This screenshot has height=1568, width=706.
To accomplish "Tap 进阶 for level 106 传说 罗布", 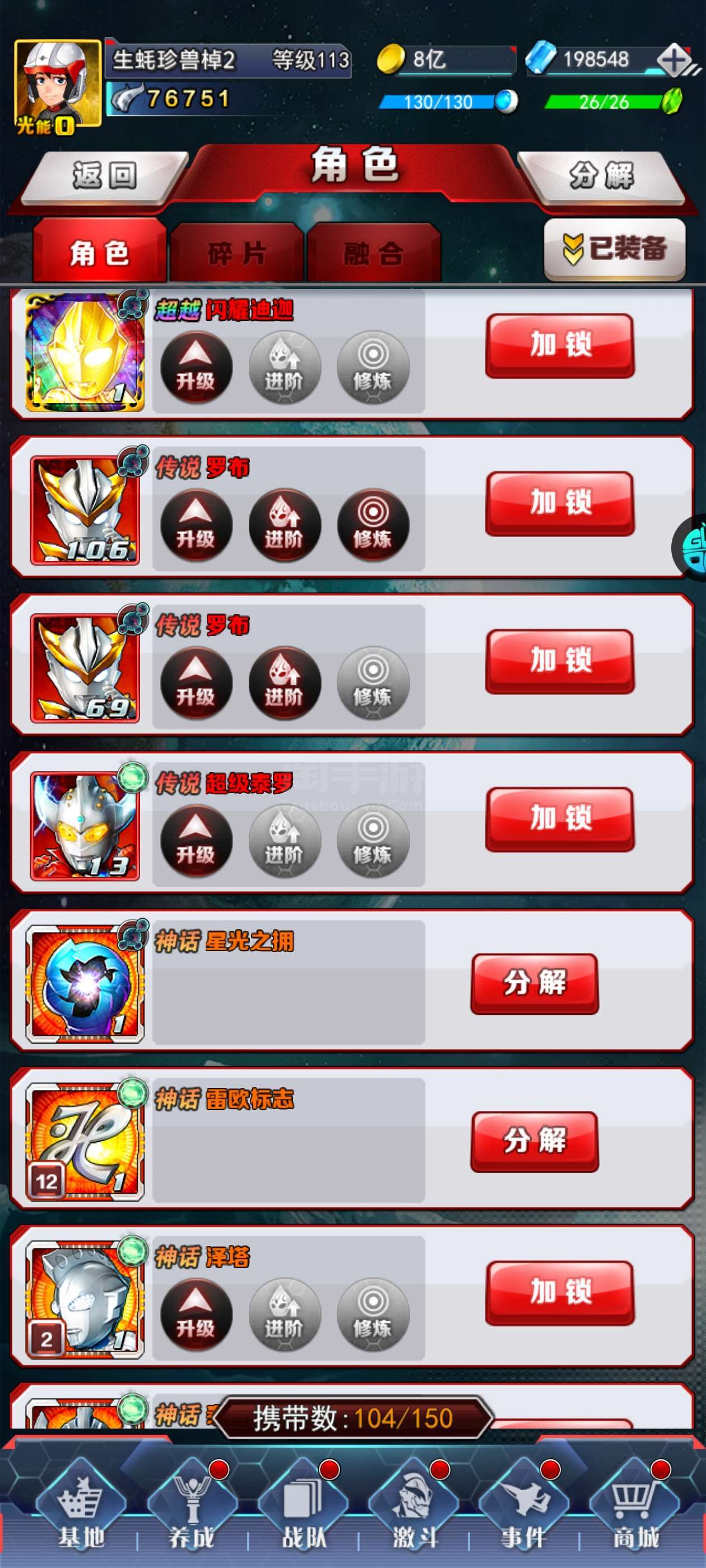I will 285,525.
